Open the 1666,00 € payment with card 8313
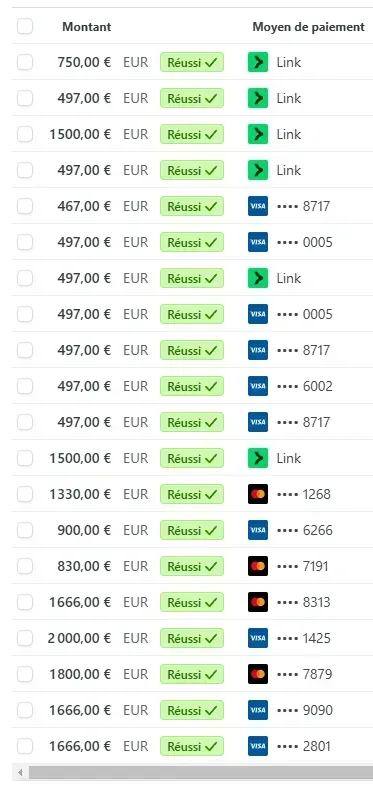 (x=192, y=602)
